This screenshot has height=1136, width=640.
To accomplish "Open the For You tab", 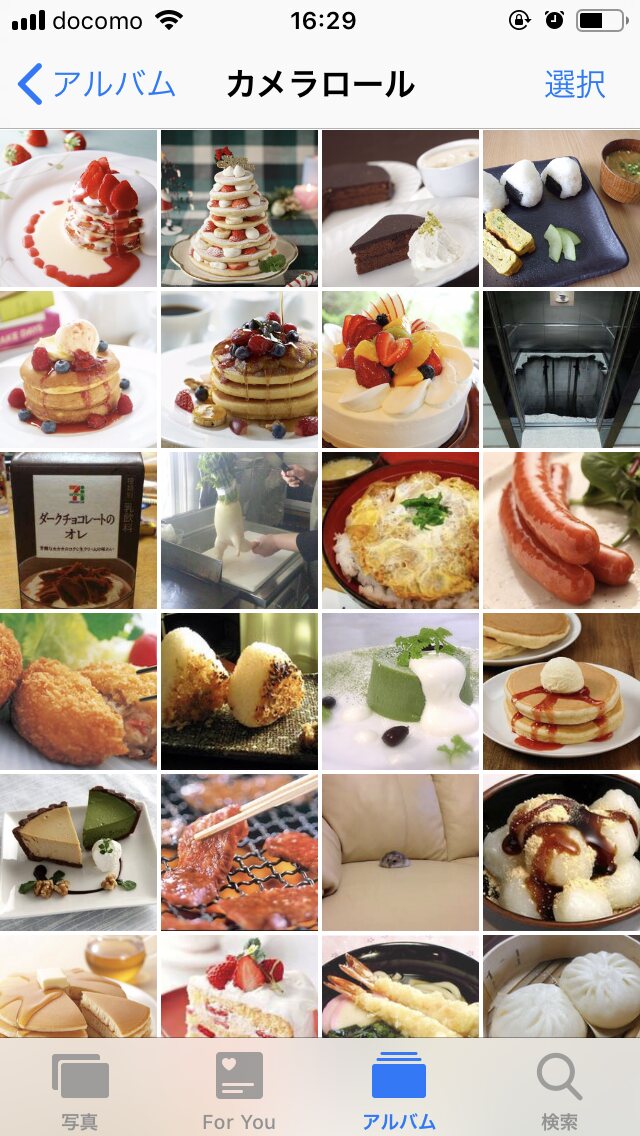I will coord(239,1090).
